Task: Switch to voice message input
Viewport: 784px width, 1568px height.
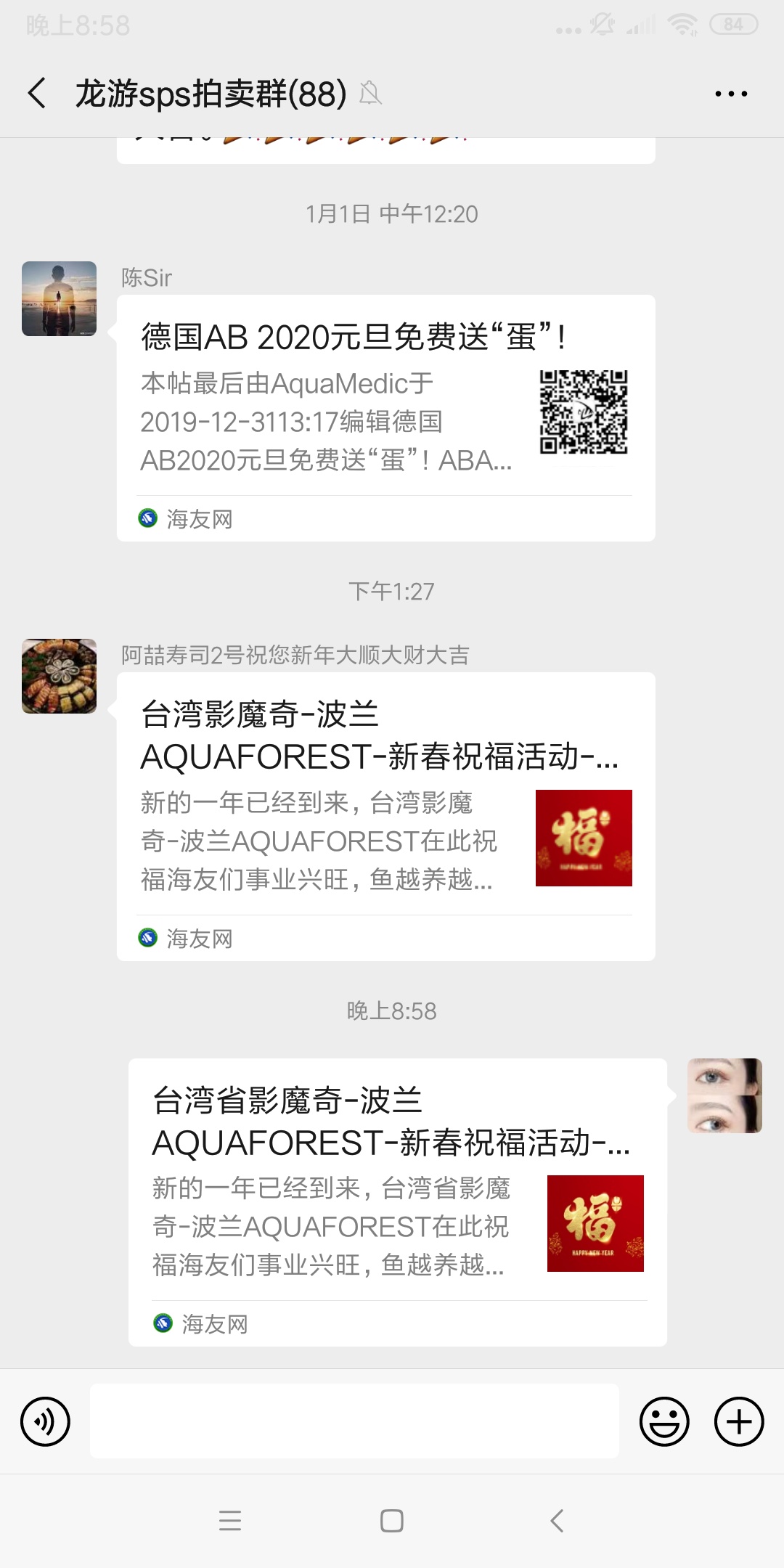Action: [x=45, y=1421]
